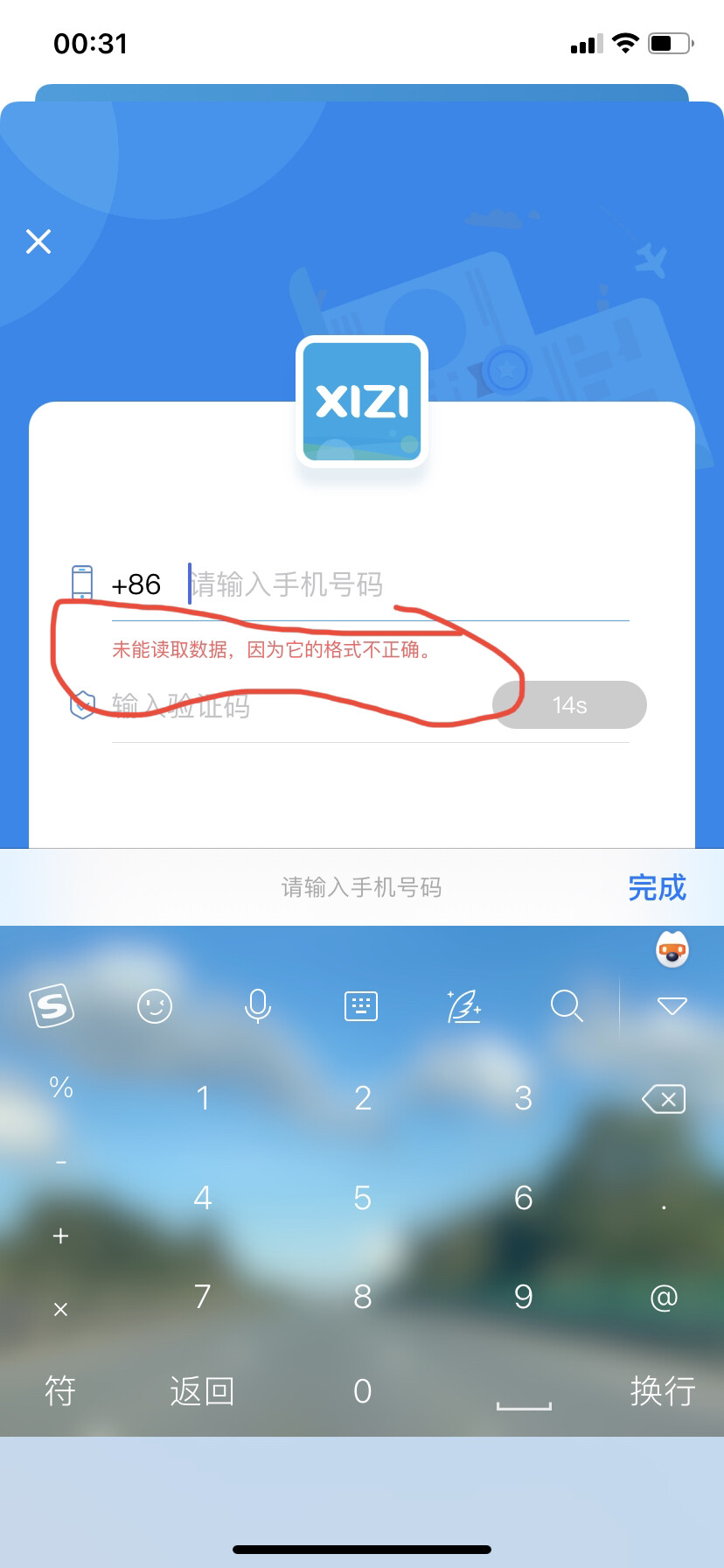Tap the backspace key
Image resolution: width=724 pixels, height=1568 pixels.
[x=664, y=1099]
